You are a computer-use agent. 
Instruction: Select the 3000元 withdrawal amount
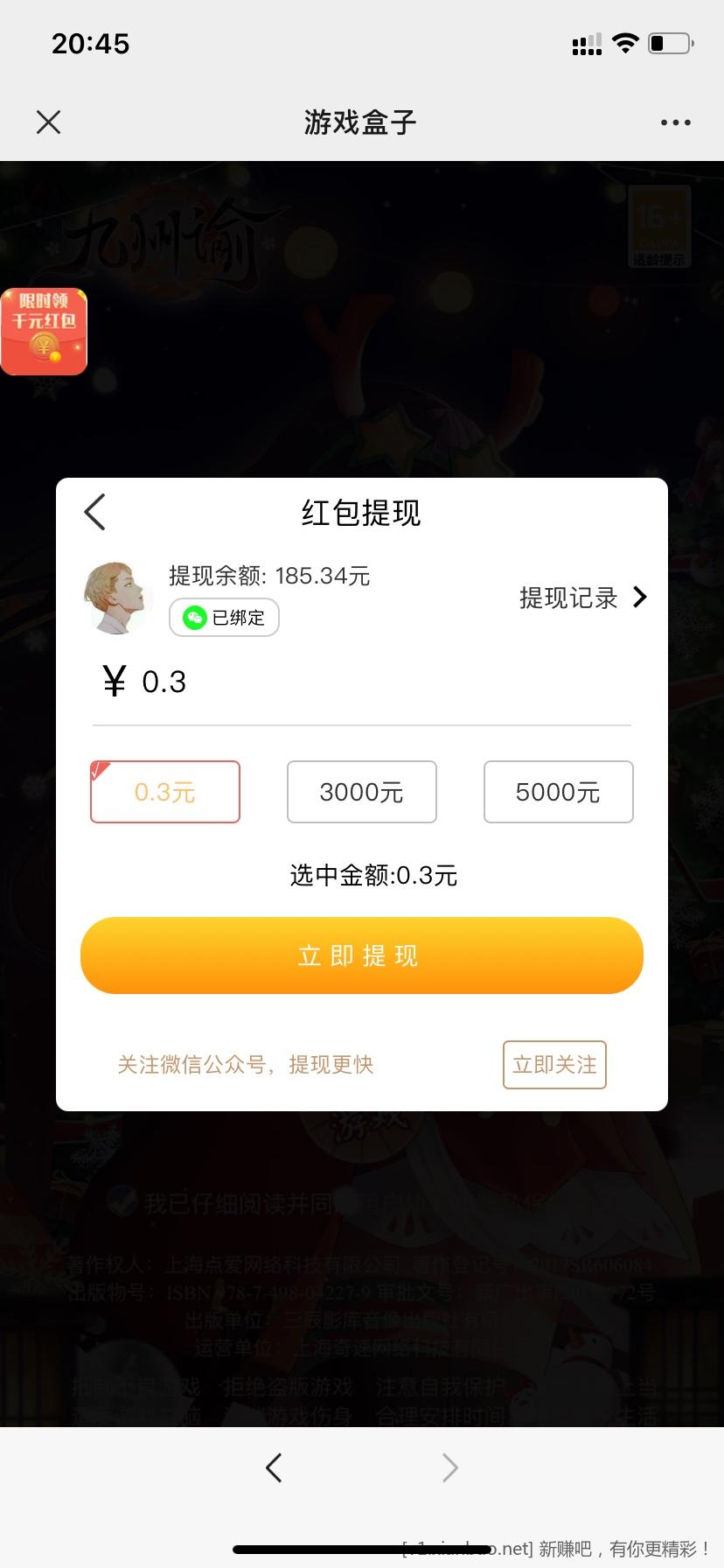[361, 792]
